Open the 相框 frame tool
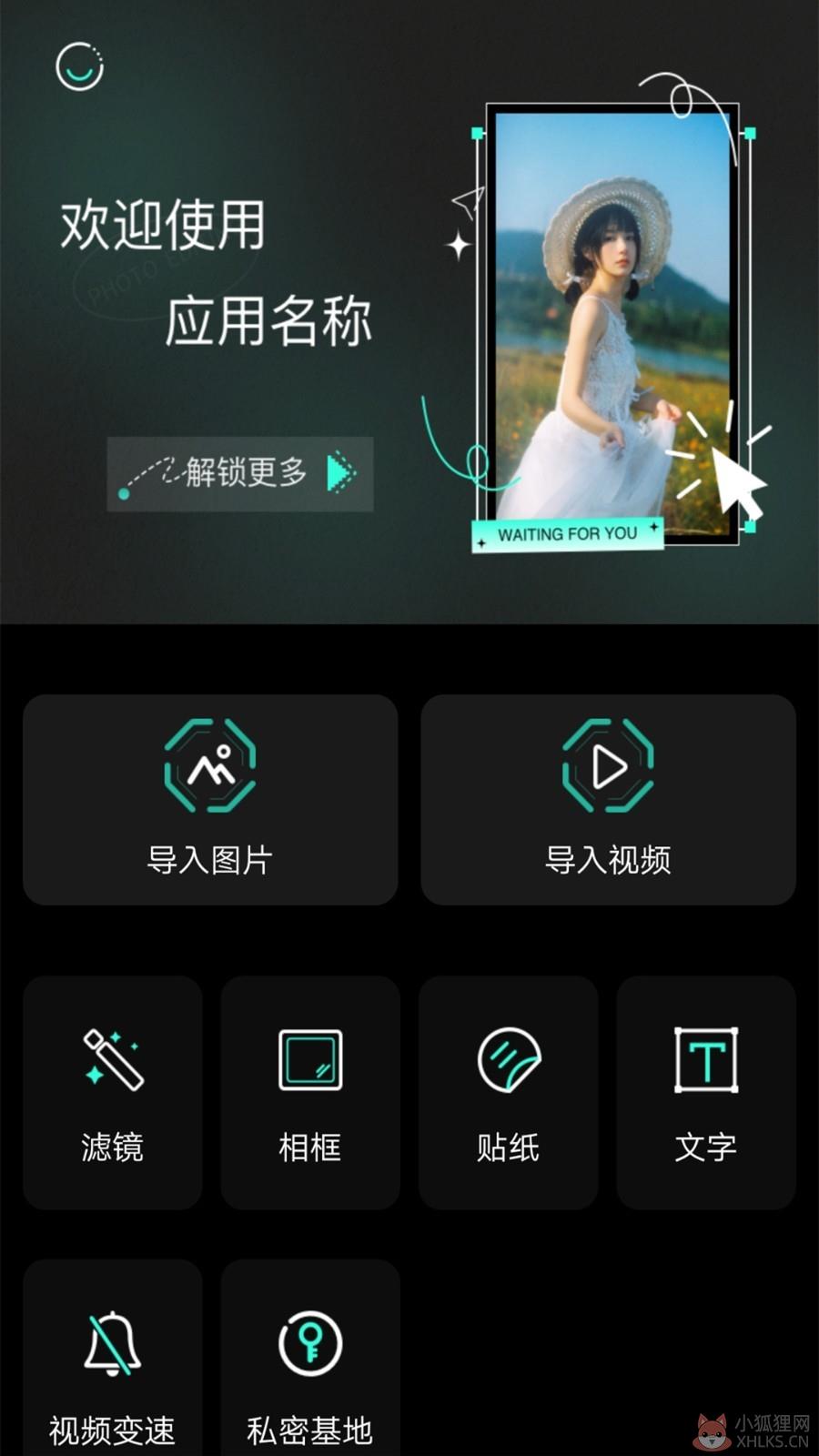This screenshot has width=819, height=1456. point(310,1092)
